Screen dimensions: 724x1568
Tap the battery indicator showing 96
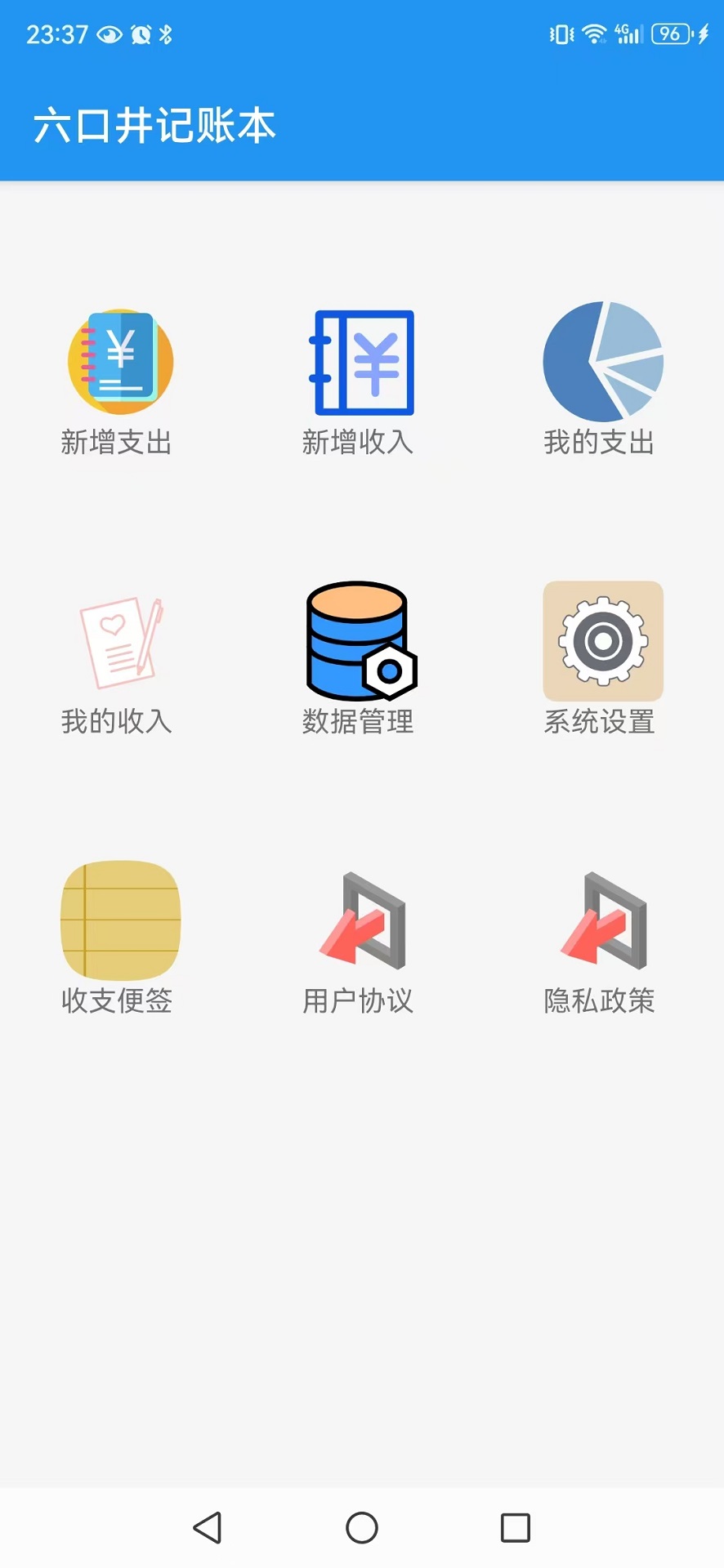(674, 33)
